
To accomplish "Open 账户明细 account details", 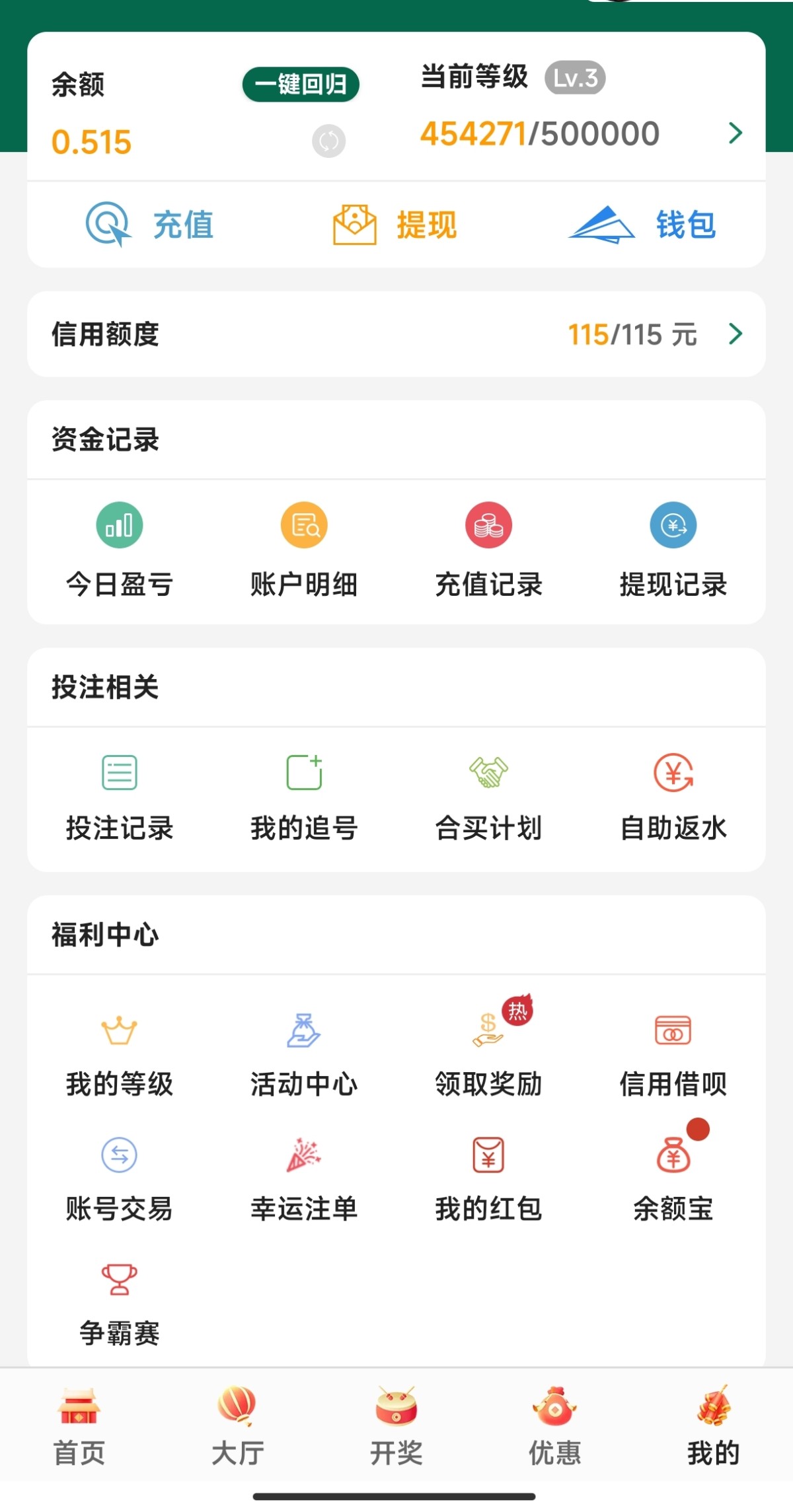I will click(304, 550).
